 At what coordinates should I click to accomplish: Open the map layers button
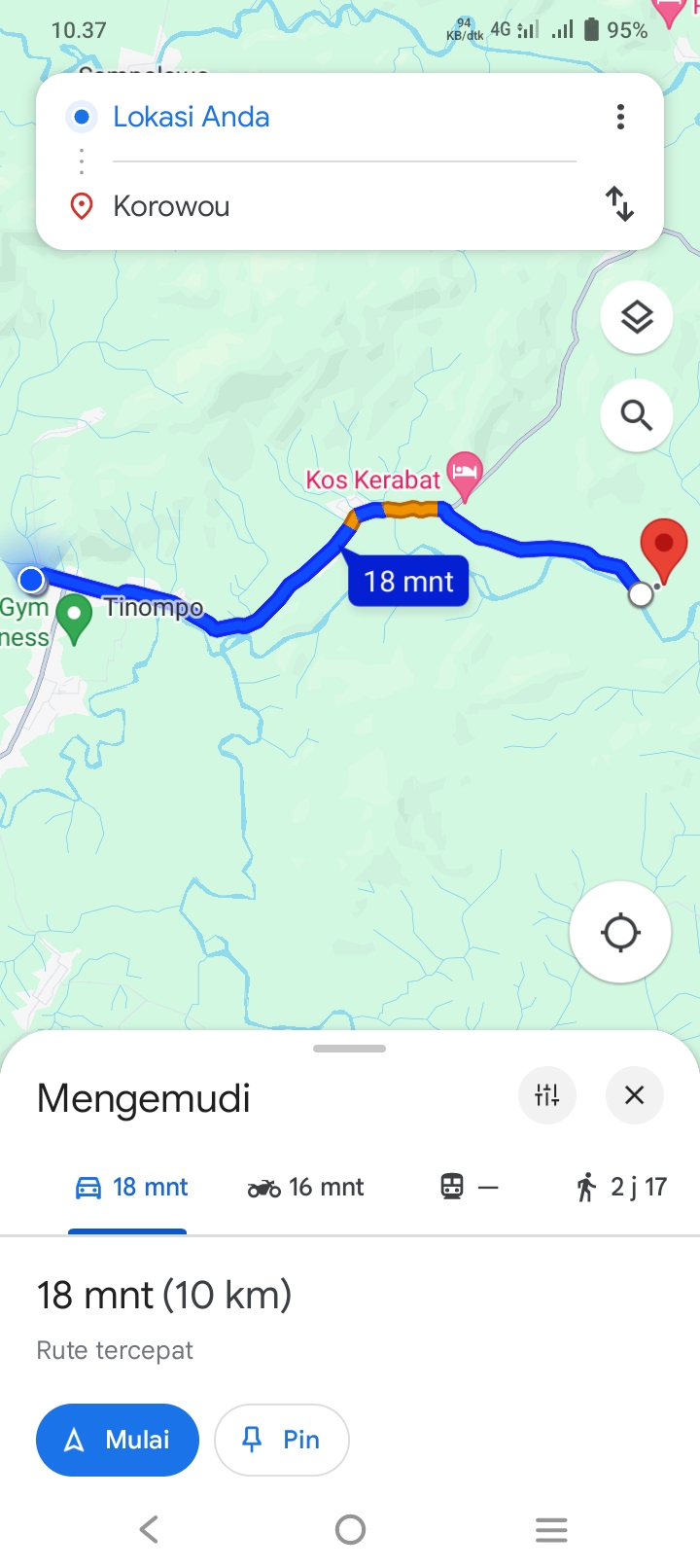point(637,318)
